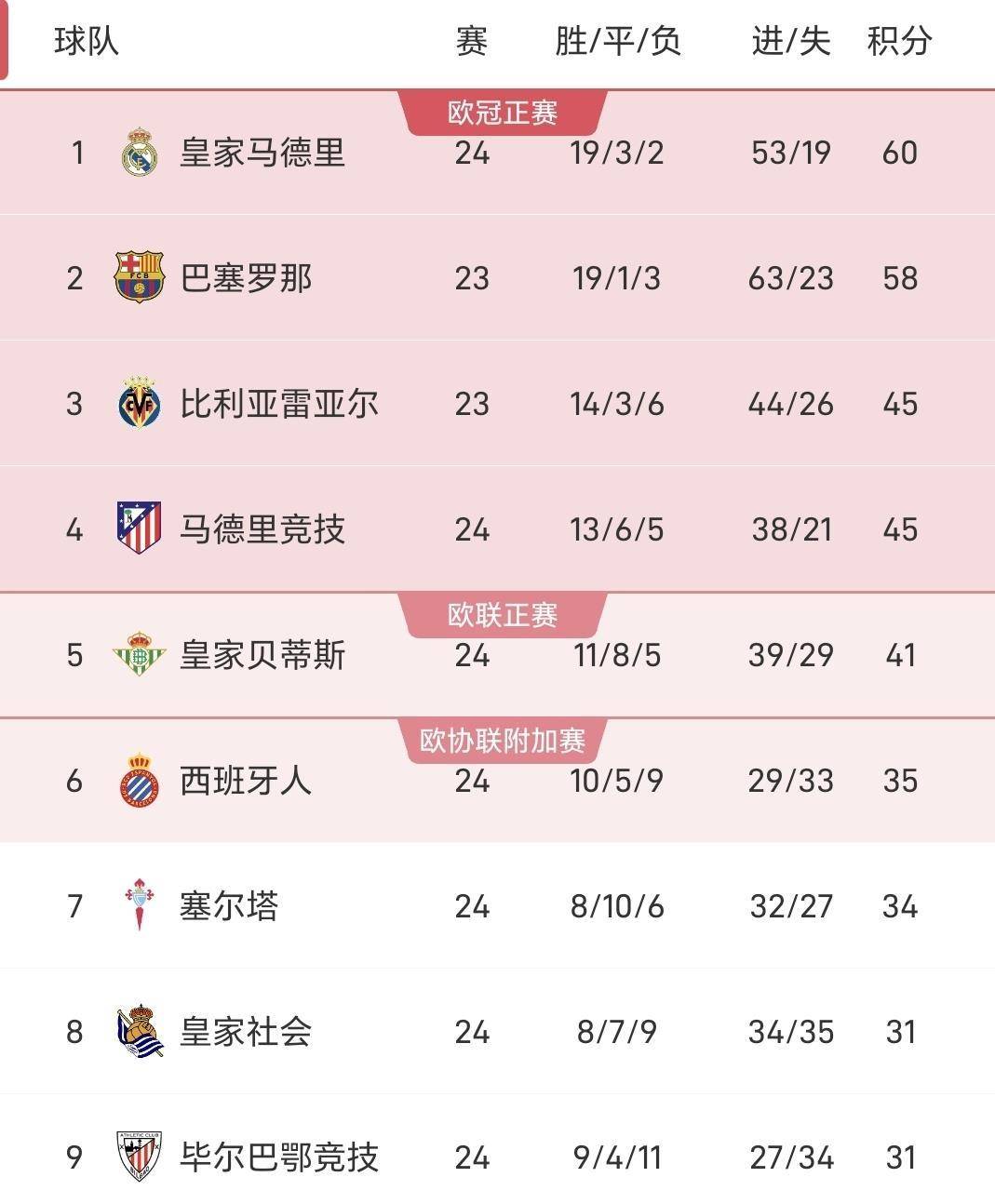Select 比利亚雷亚尔 in the standings
This screenshot has width=995, height=1204.
(x=278, y=404)
